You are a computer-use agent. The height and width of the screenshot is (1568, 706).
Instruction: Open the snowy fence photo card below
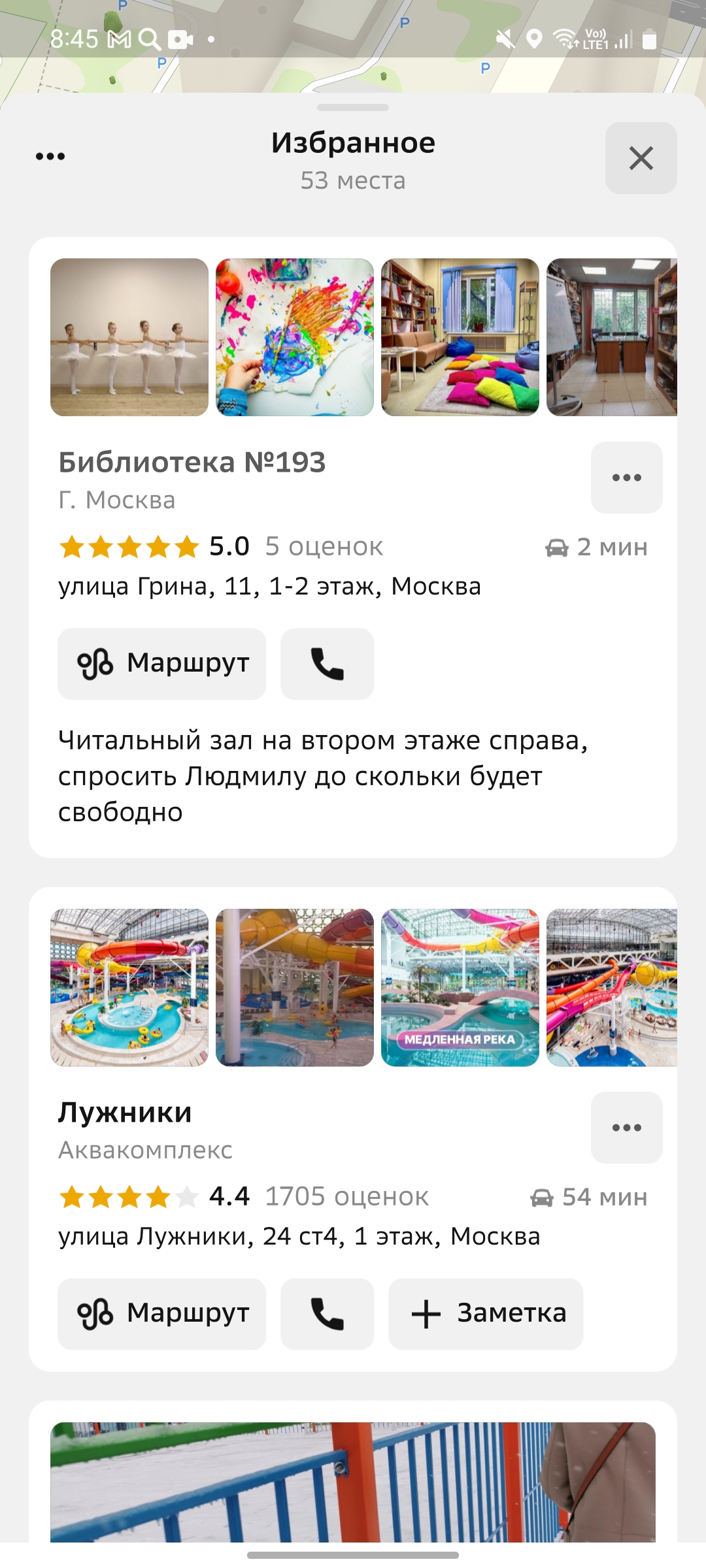[x=353, y=1483]
